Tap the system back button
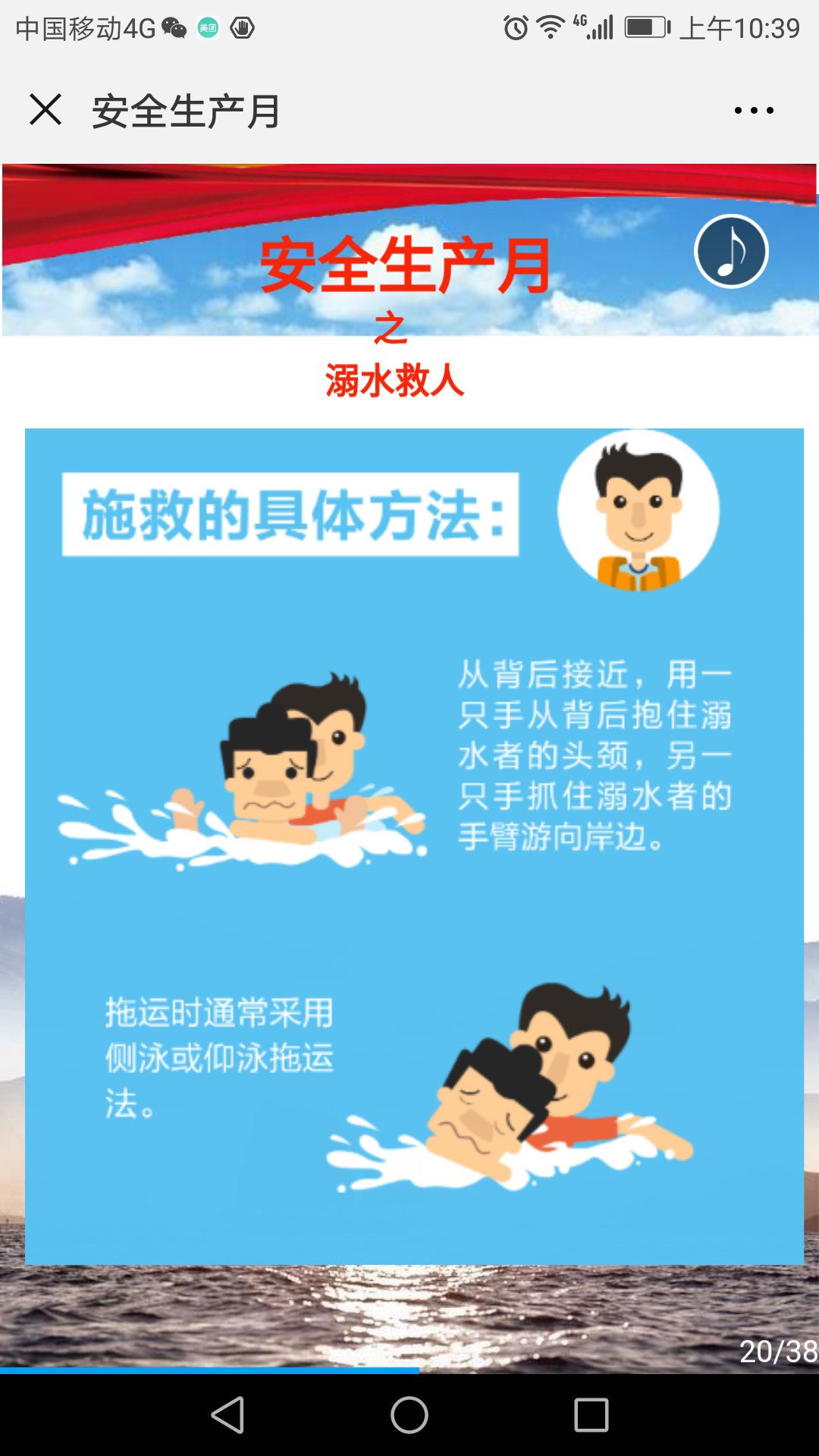The image size is (819, 1456). point(227,1415)
